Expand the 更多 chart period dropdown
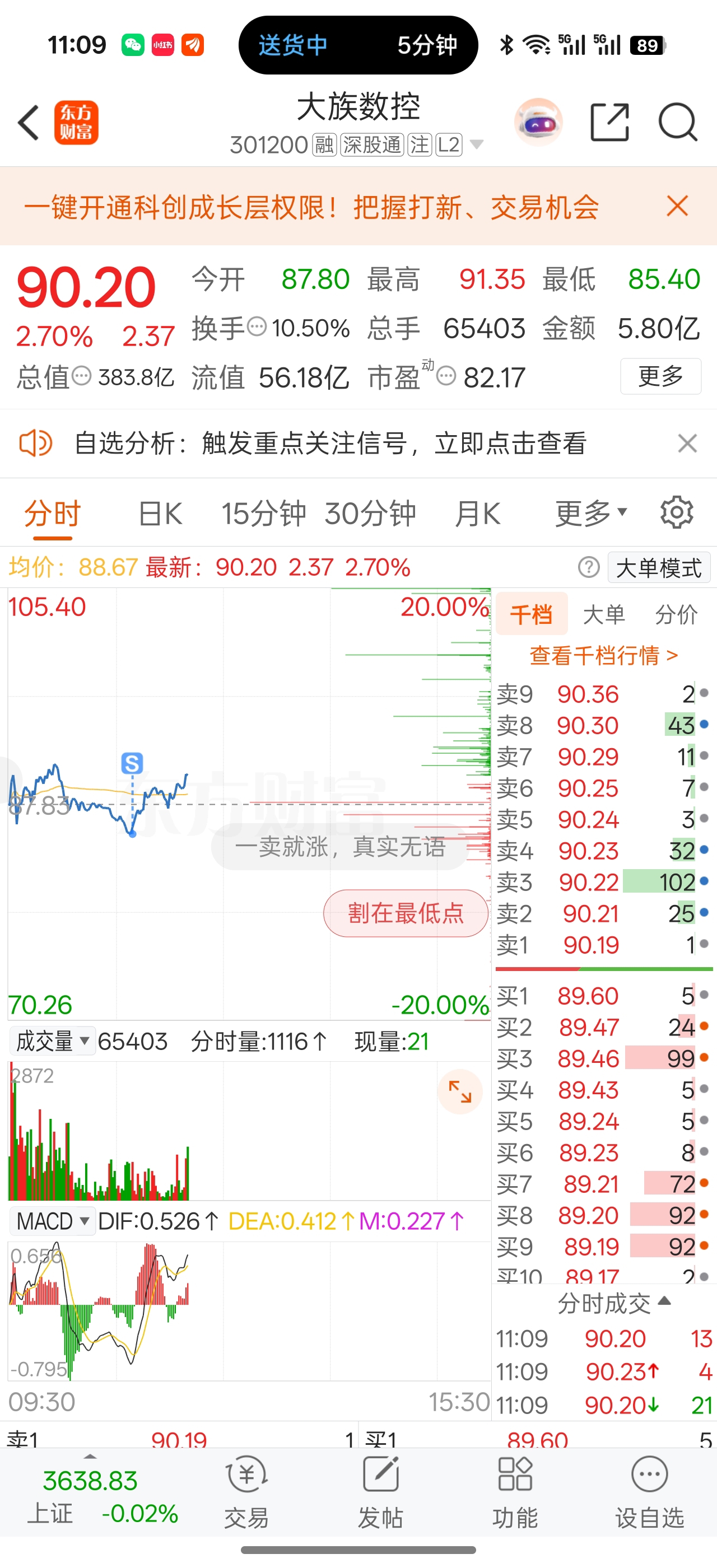Image resolution: width=717 pixels, height=1568 pixels. [591, 514]
